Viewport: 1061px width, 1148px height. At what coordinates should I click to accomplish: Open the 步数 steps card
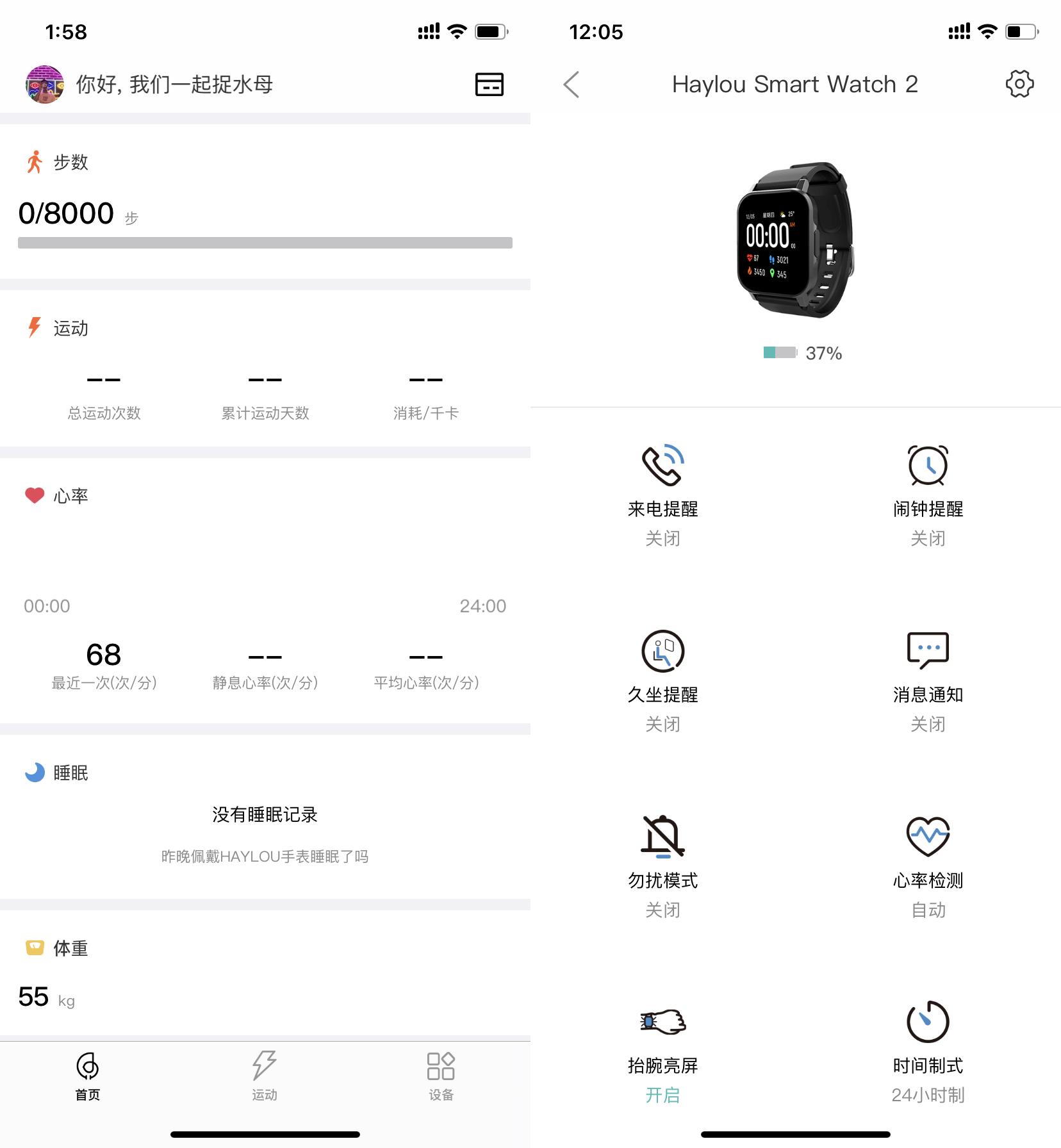point(265,201)
